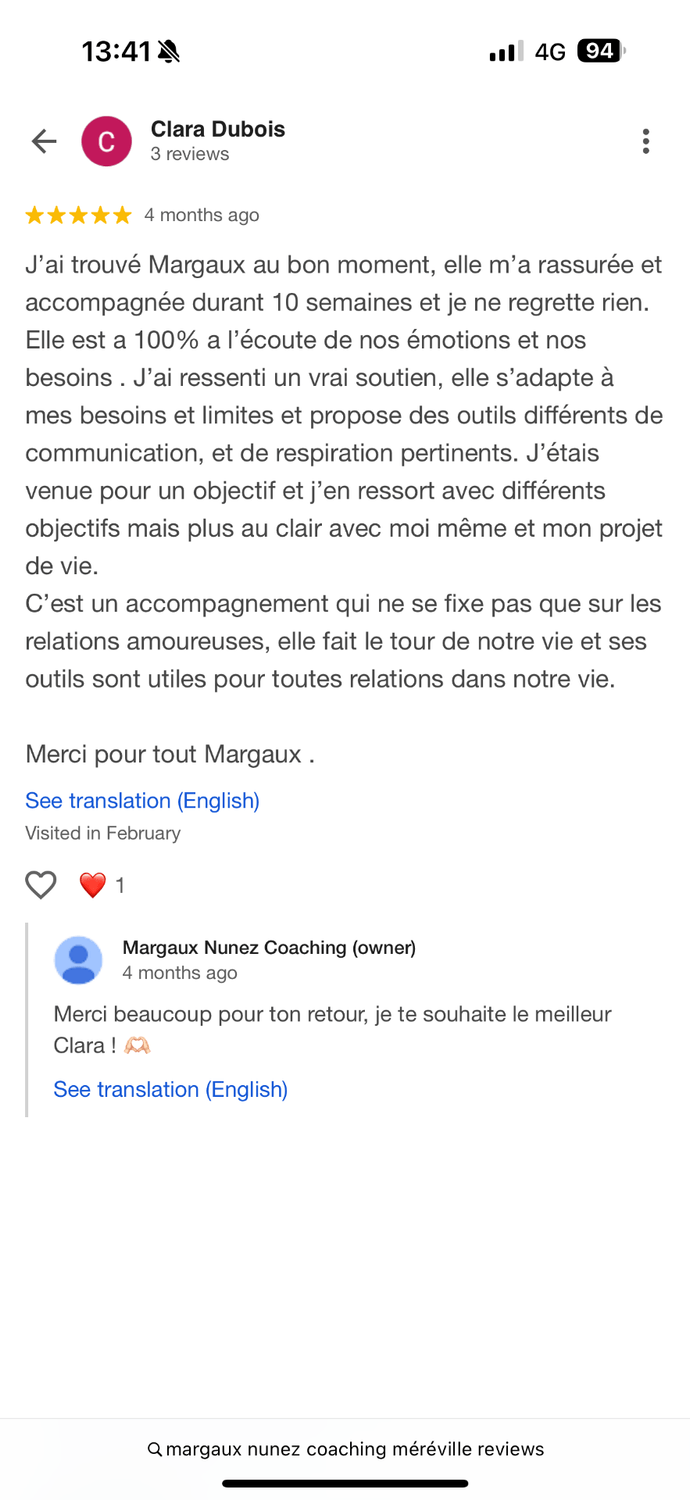Like this review with the heart outline
The image size is (690, 1500).
click(41, 885)
